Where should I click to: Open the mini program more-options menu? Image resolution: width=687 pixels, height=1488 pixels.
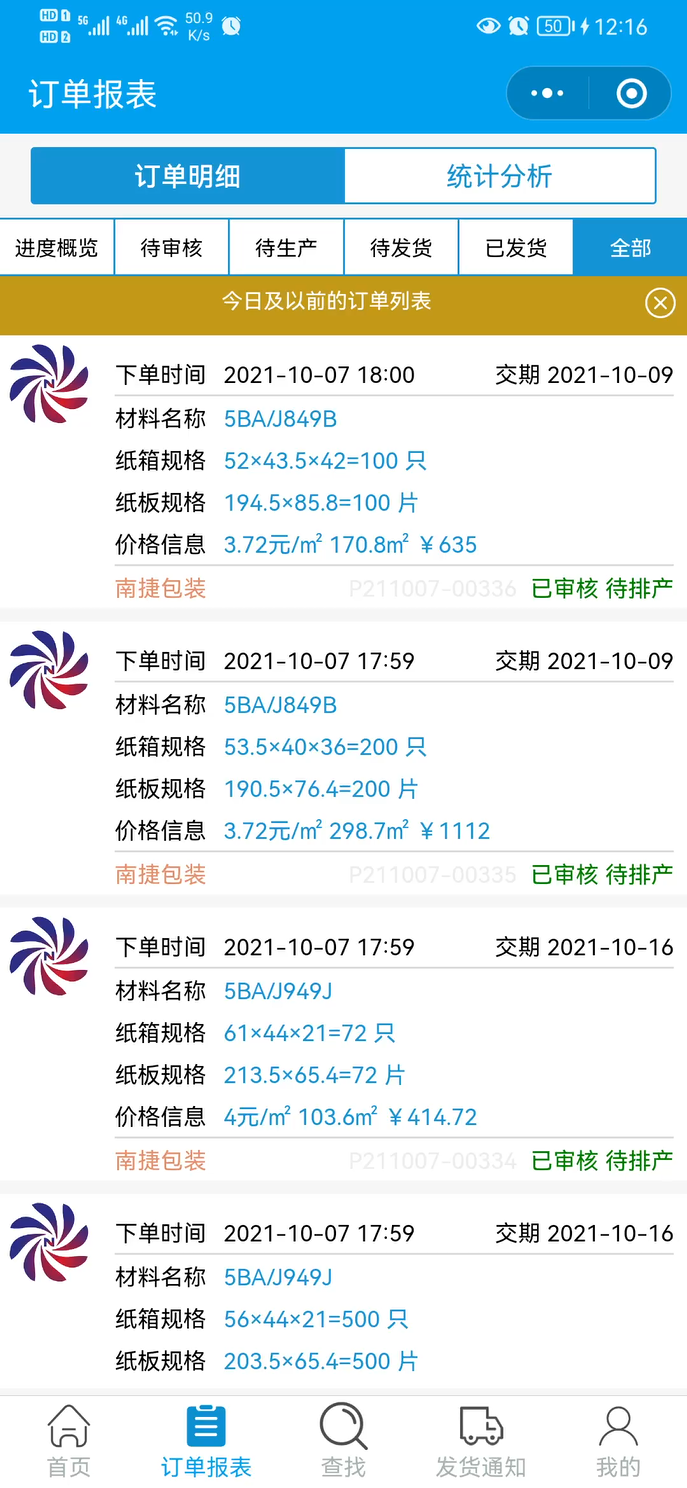[547, 94]
